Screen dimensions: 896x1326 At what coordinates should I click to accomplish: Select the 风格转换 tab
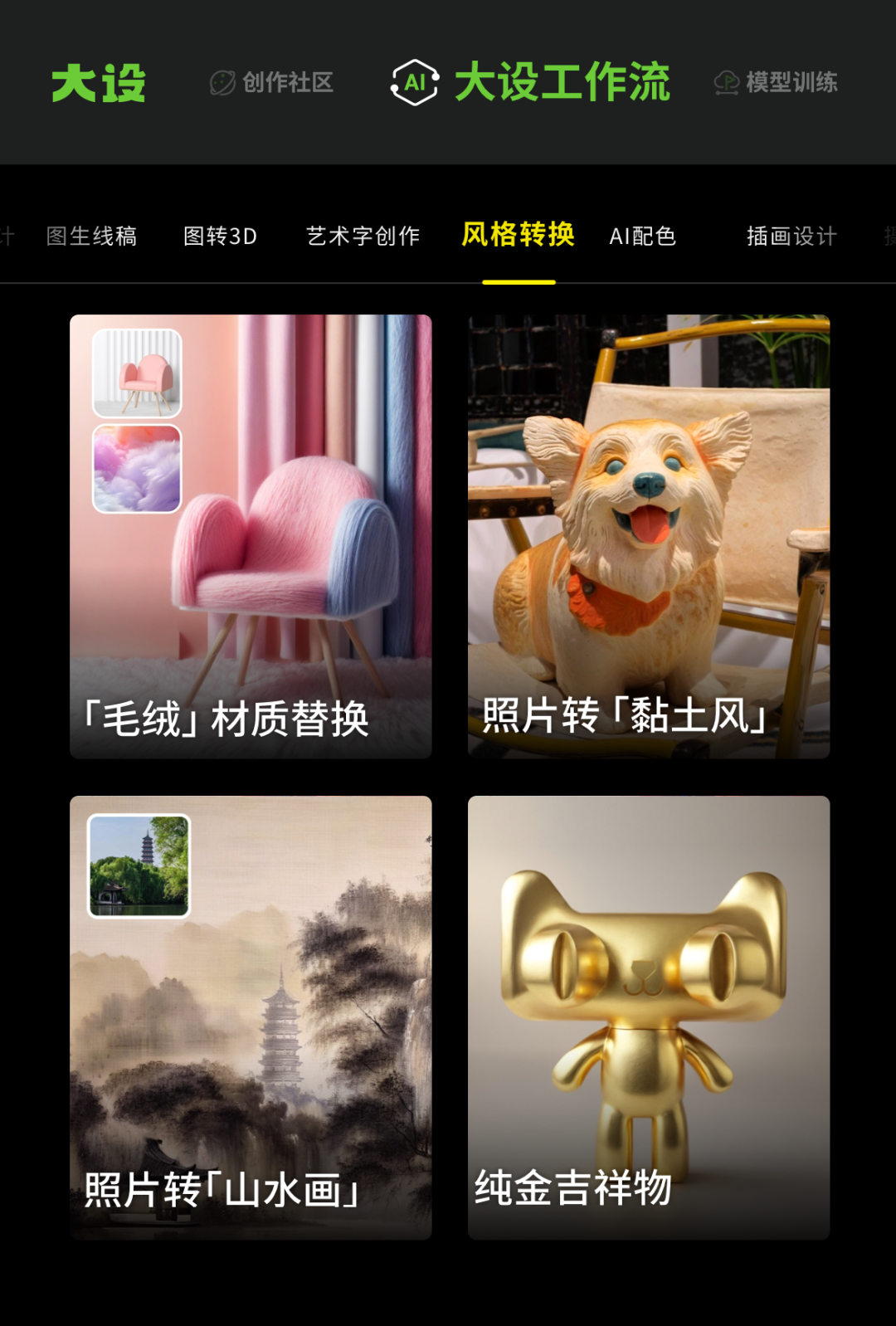(x=519, y=235)
